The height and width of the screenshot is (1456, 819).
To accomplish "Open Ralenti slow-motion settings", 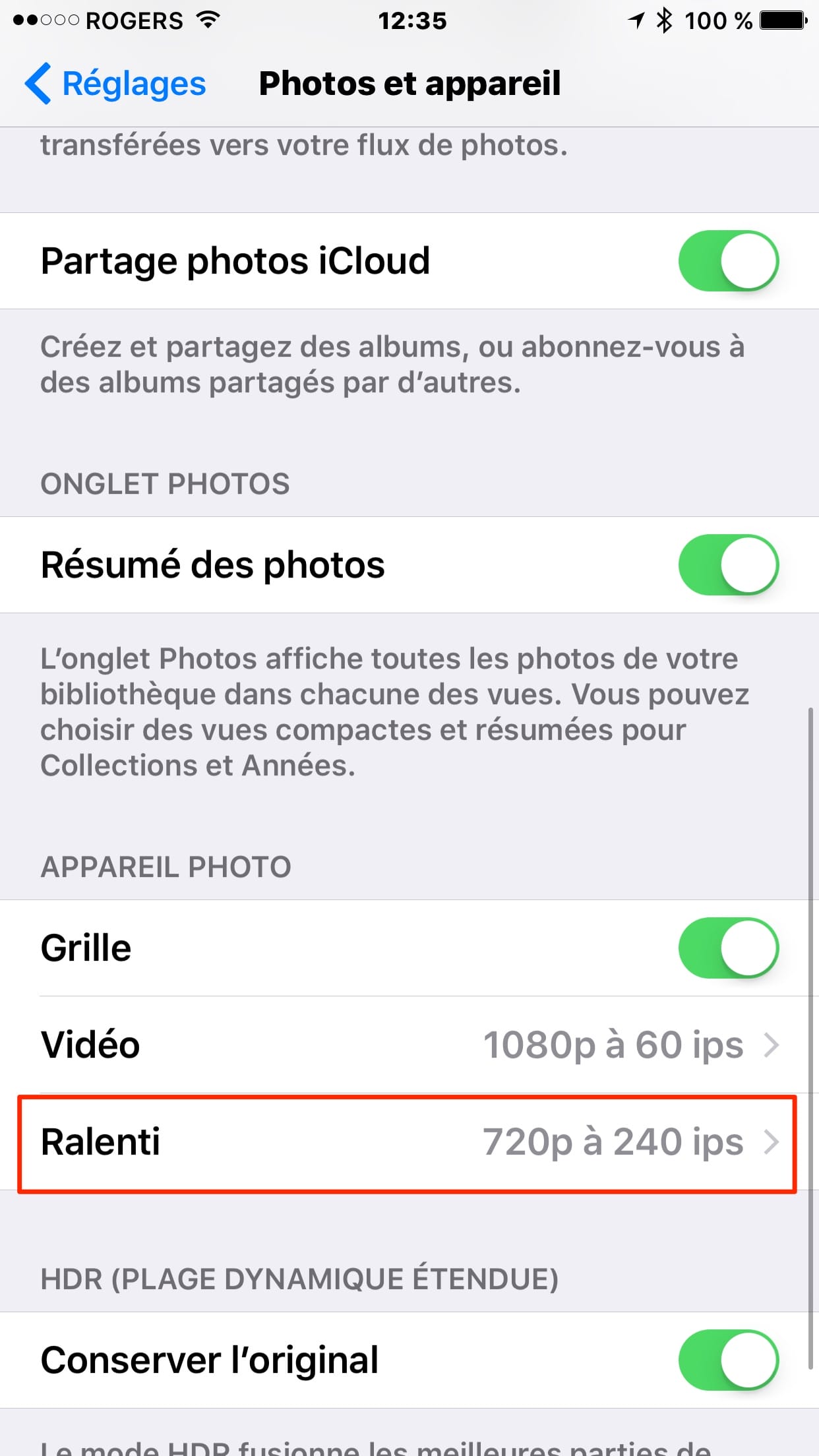I will (x=409, y=1142).
